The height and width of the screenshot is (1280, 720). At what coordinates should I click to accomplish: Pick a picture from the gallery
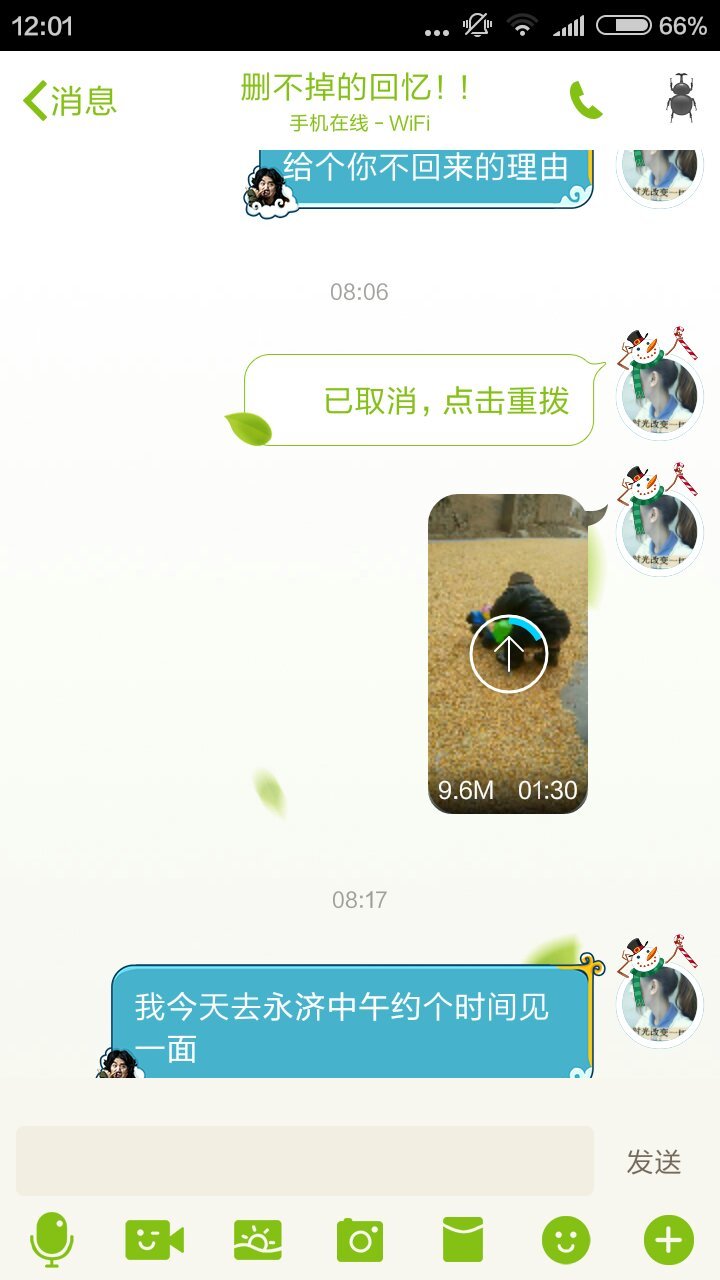pos(257,1241)
